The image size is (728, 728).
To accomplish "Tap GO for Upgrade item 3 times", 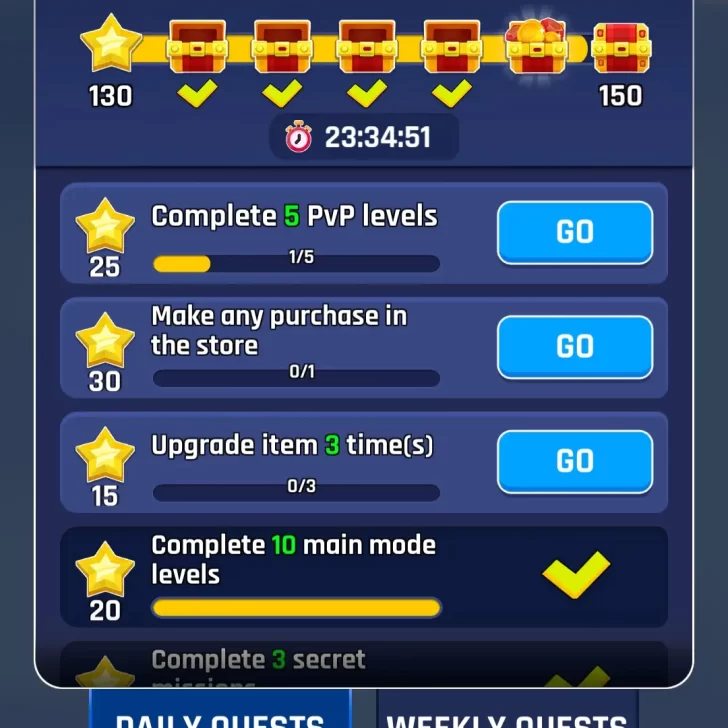I will point(575,461).
